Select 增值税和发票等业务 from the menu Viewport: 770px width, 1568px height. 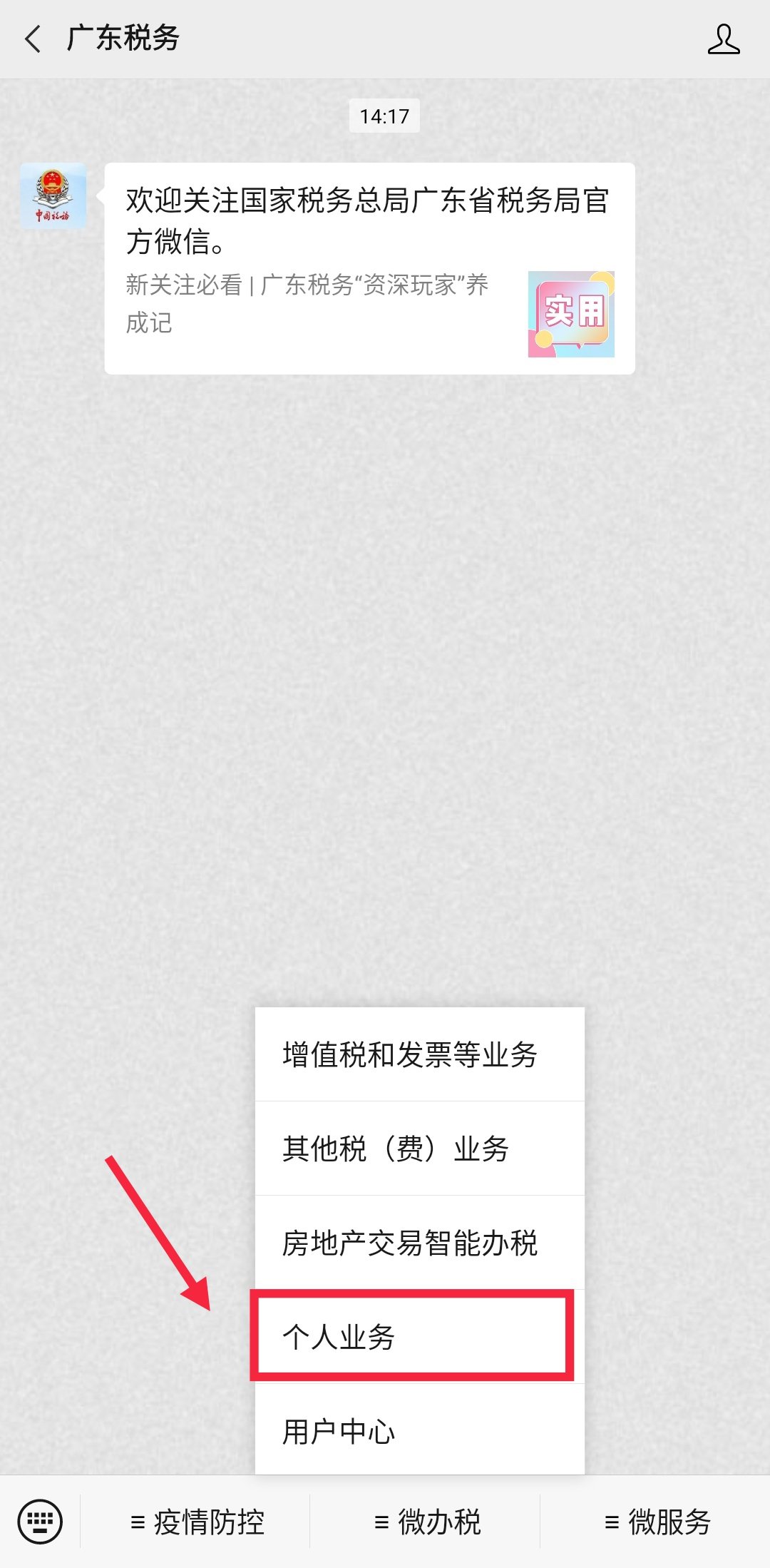pos(419,1054)
